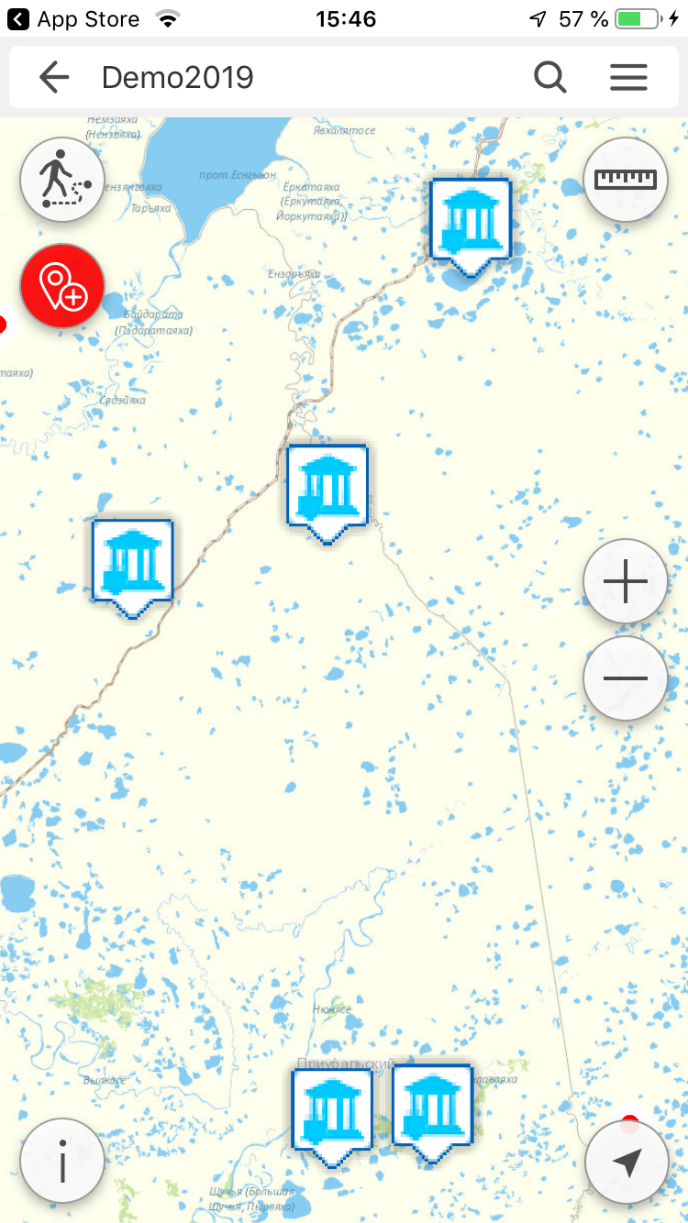Viewport: 688px width, 1223px height.
Task: Start track recording with the walker icon
Action: pos(63,179)
